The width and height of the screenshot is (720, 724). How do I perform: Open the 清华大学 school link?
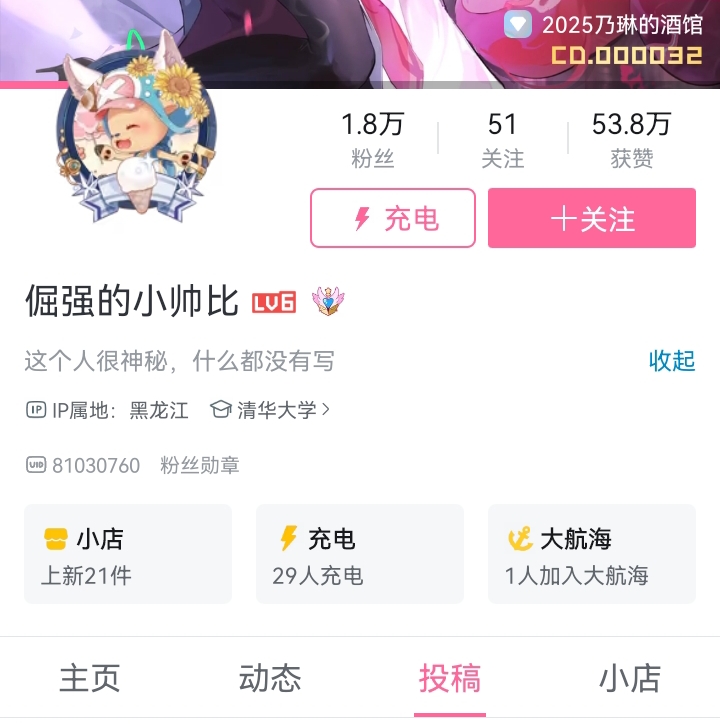(x=271, y=409)
